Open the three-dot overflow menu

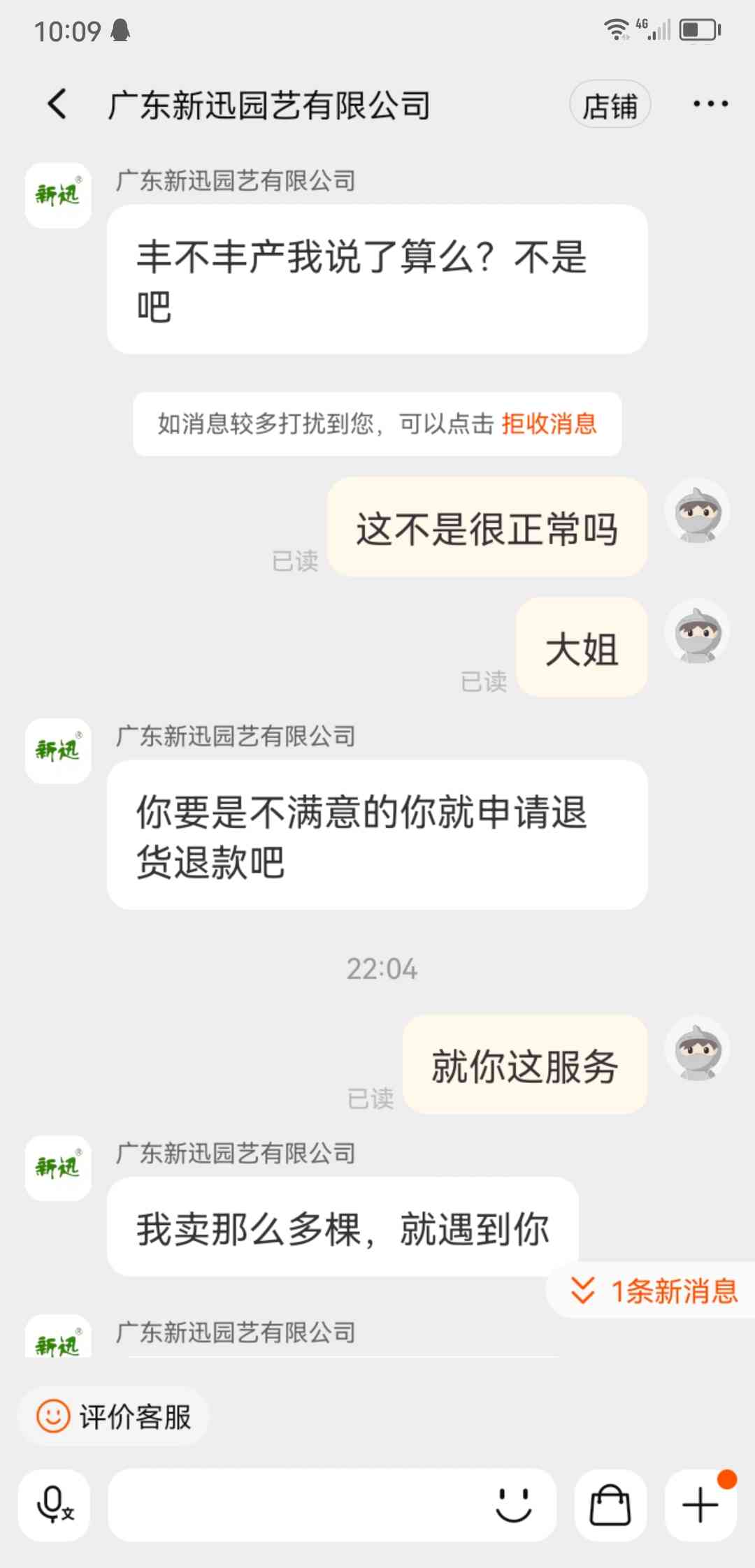tap(710, 104)
